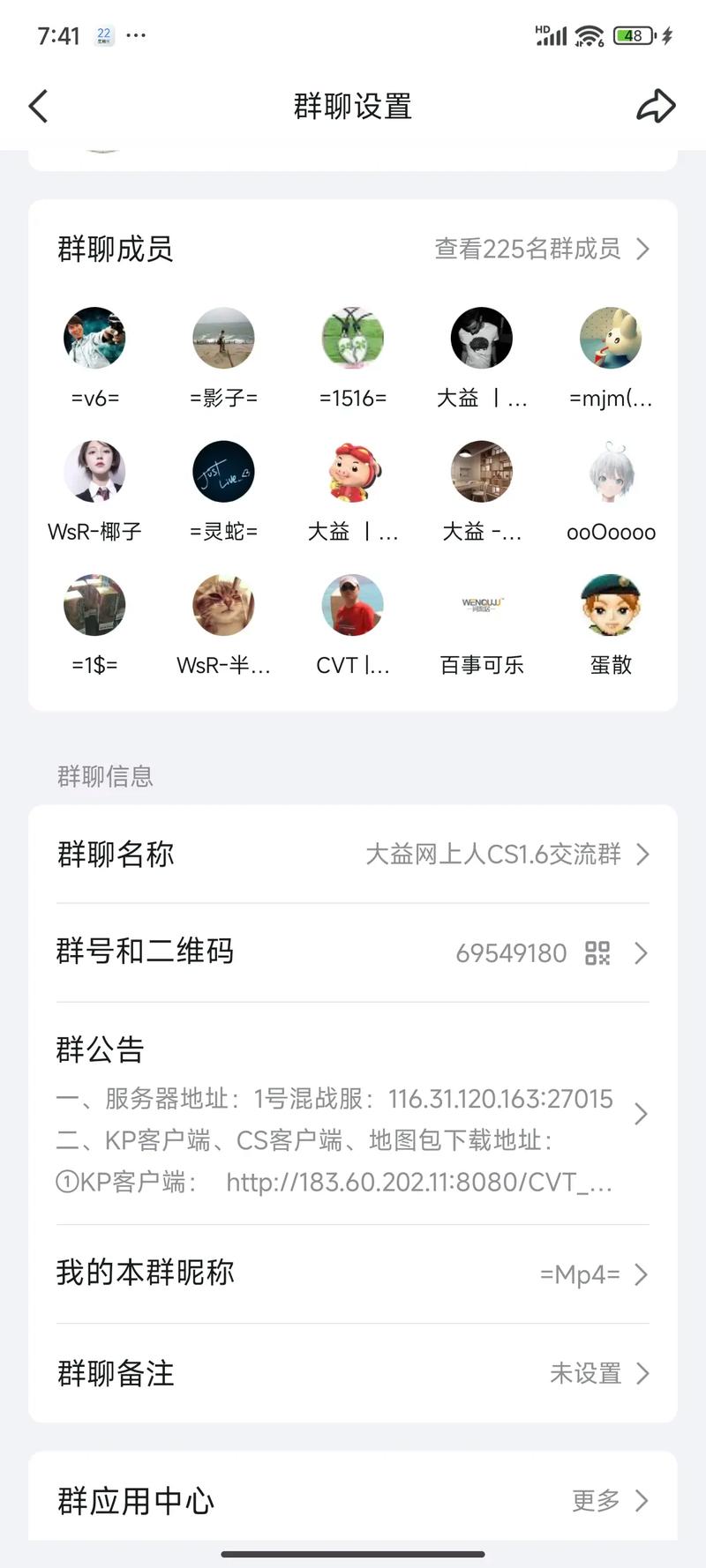Viewport: 706px width, 1568px height.
Task: Tap the battery indicator in status bar
Action: point(632,36)
